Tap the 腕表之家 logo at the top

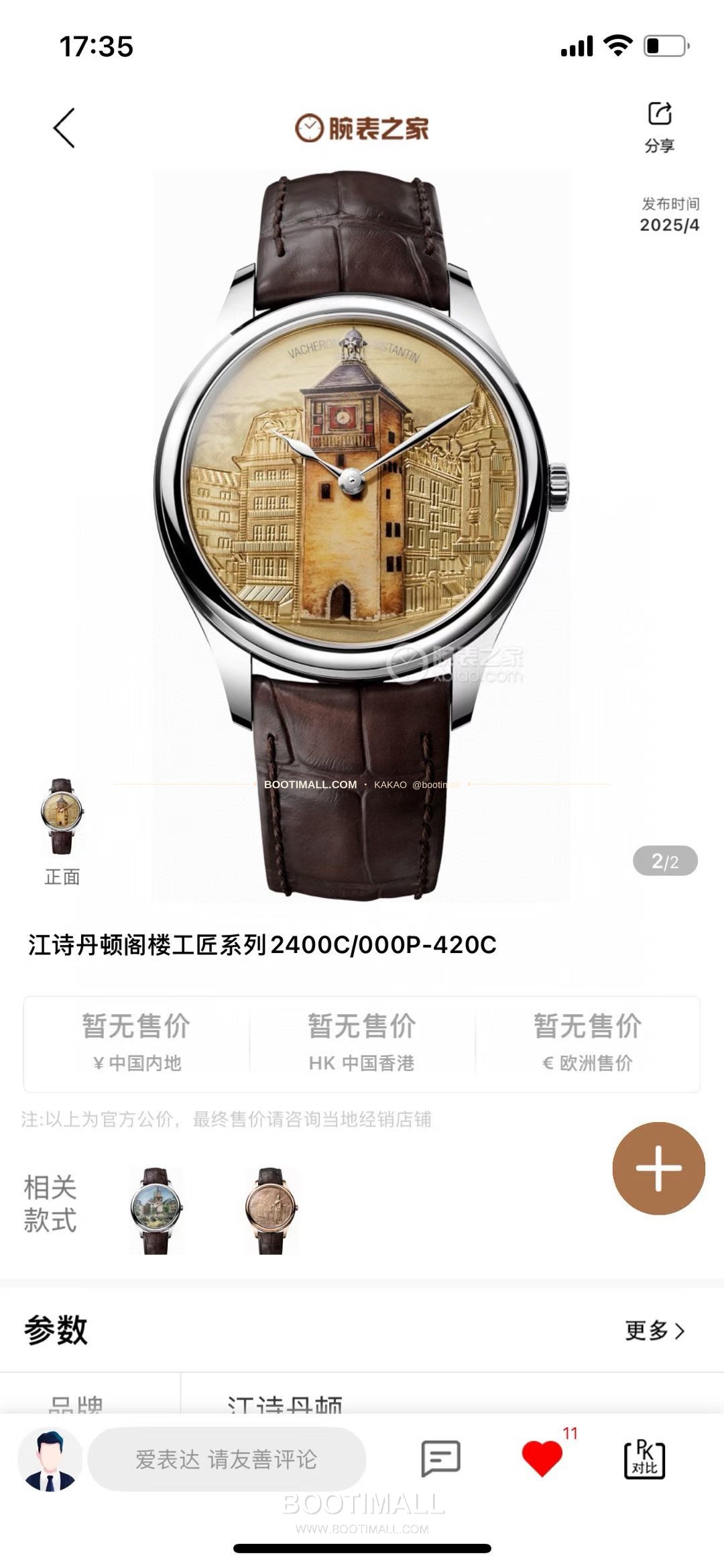pos(362,127)
